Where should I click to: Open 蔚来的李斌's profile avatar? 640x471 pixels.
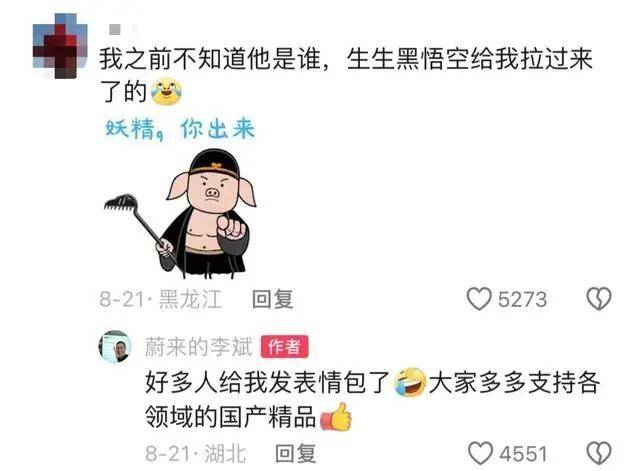click(x=114, y=347)
